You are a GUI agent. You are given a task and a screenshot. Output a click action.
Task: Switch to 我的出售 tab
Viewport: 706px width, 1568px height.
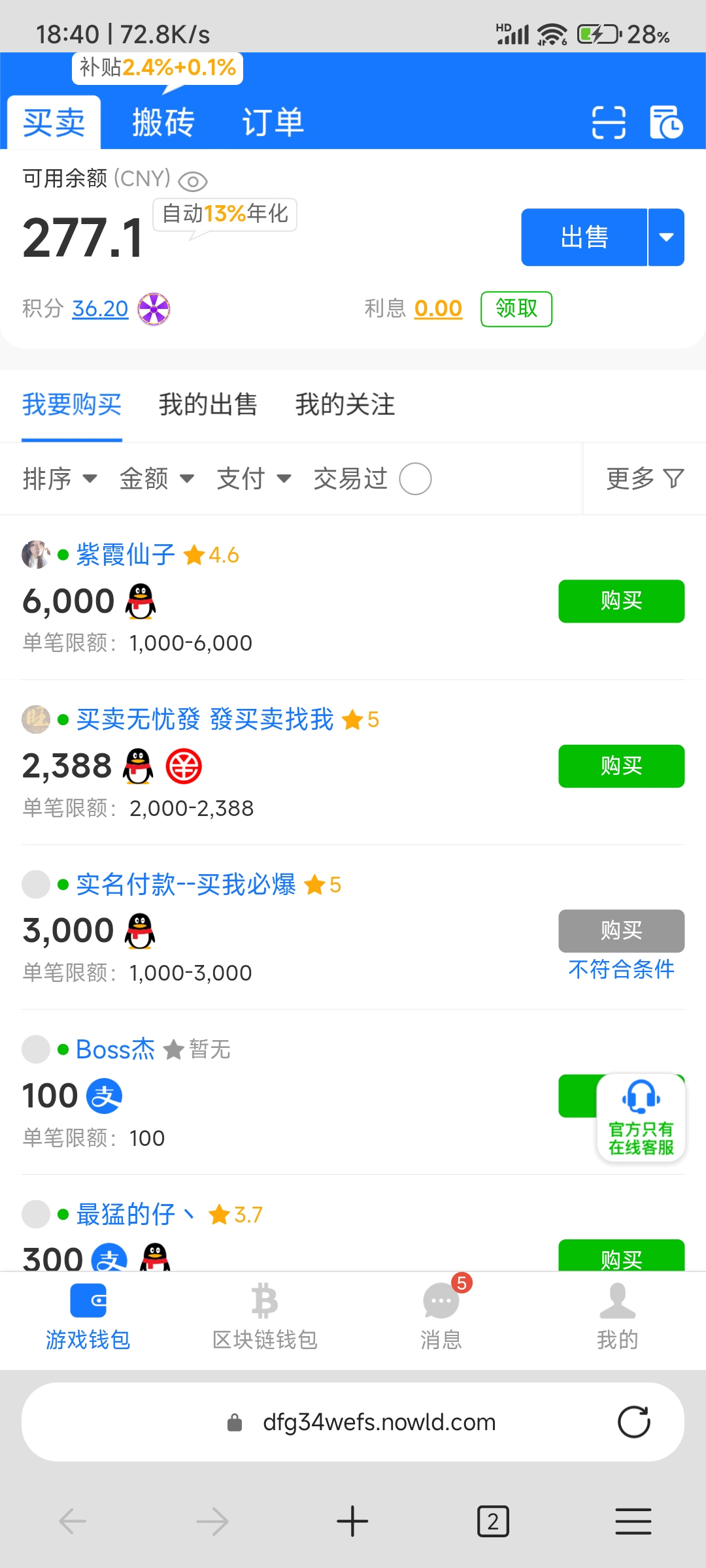tap(208, 404)
